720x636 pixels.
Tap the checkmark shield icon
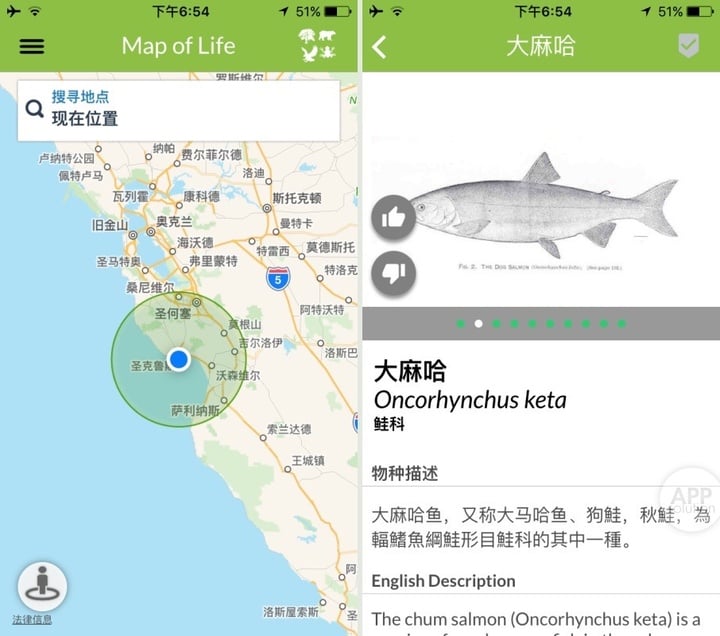click(x=688, y=46)
